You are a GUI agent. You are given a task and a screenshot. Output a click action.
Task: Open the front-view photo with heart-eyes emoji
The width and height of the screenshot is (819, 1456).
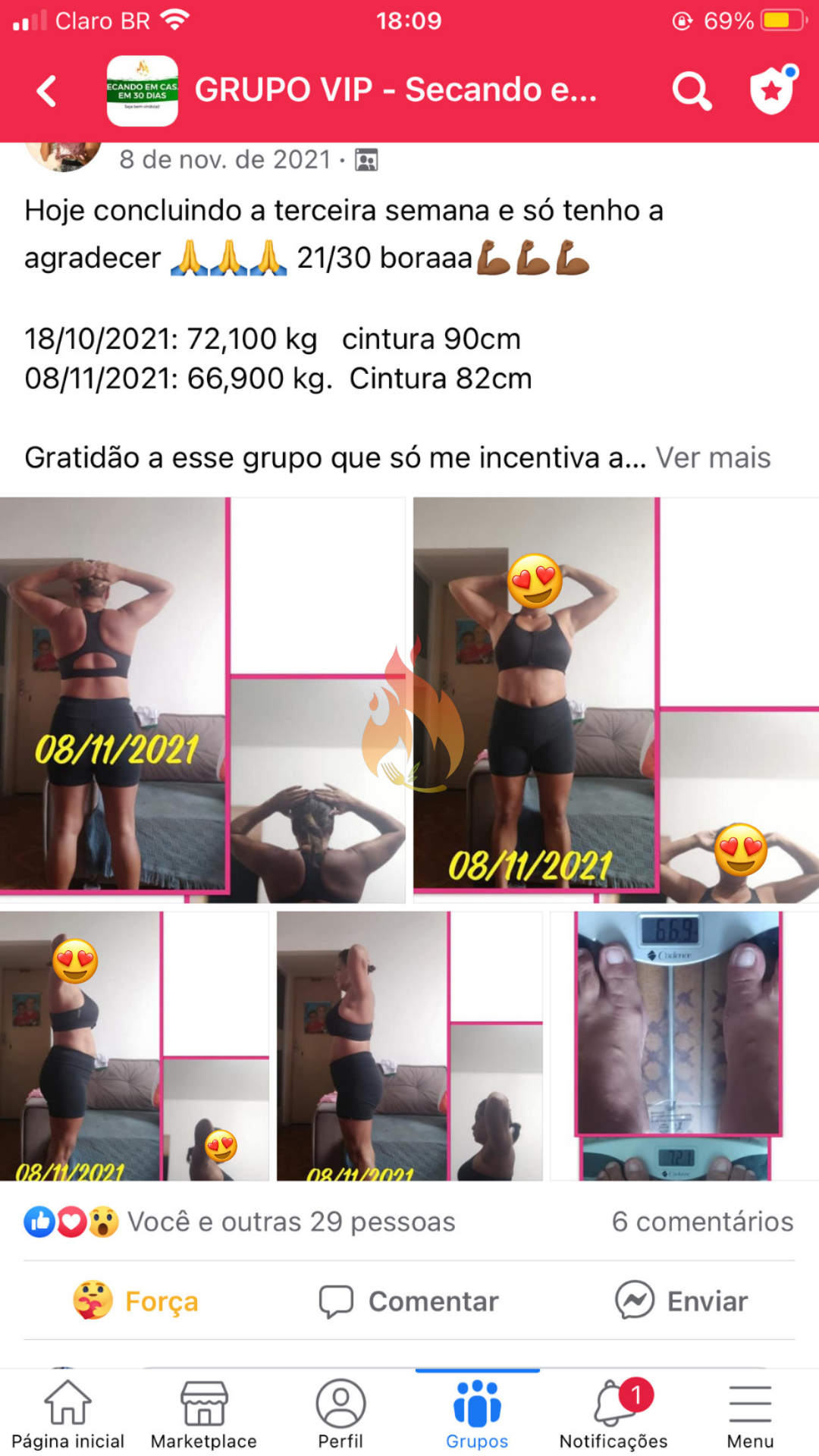616,699
